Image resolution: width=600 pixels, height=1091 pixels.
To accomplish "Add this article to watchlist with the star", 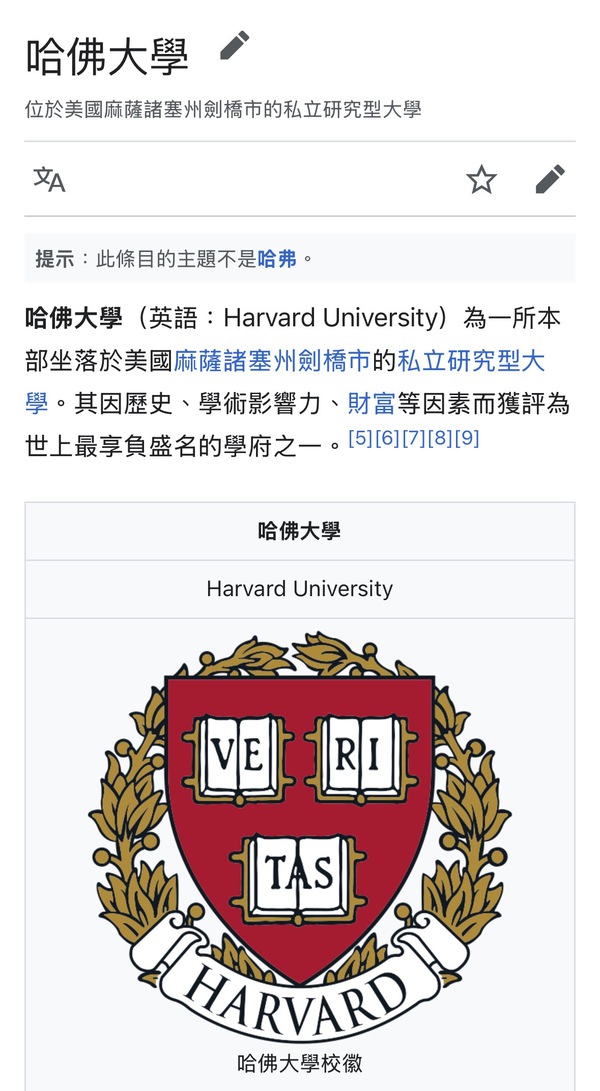I will pyautogui.click(x=482, y=179).
